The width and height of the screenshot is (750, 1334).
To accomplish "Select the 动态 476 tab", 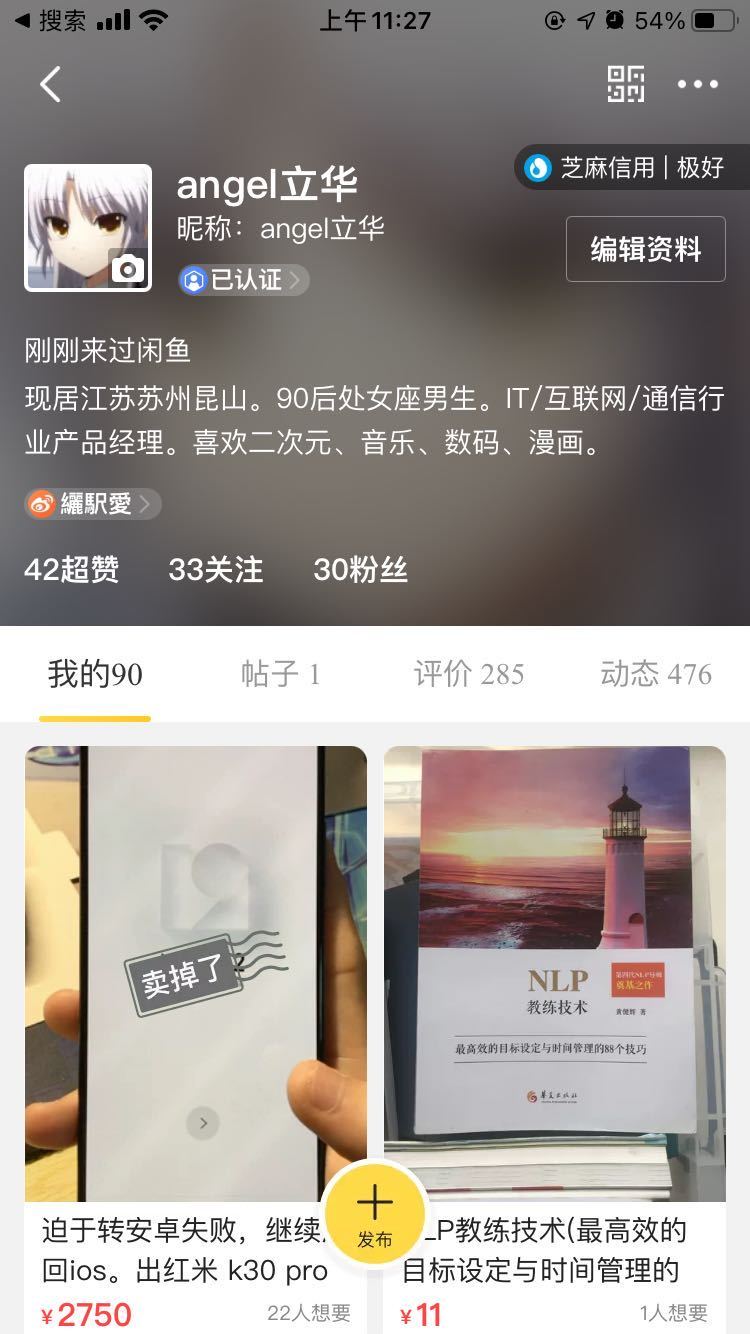I will click(x=656, y=673).
